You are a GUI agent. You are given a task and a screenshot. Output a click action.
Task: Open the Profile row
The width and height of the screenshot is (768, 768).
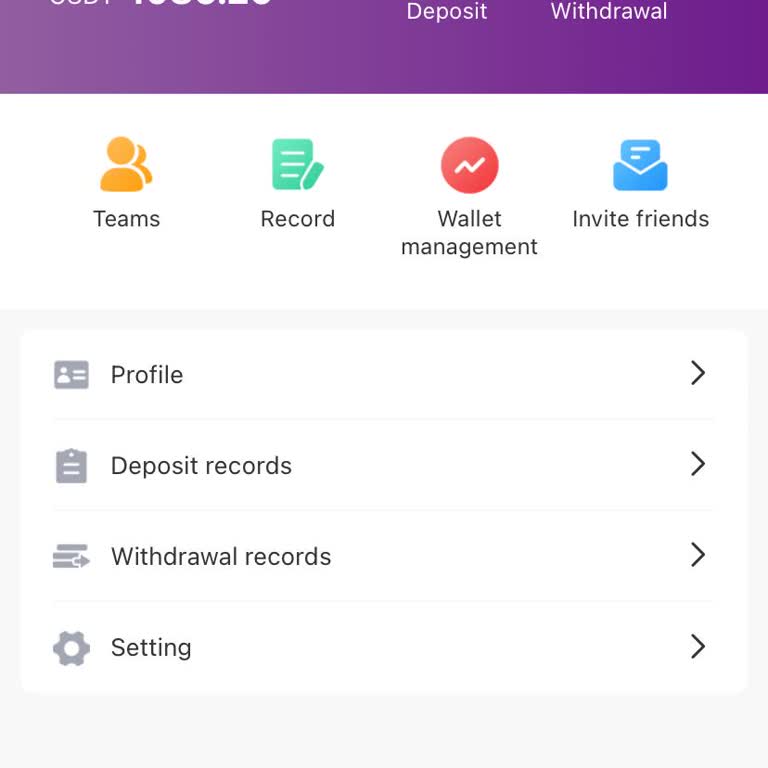383,374
